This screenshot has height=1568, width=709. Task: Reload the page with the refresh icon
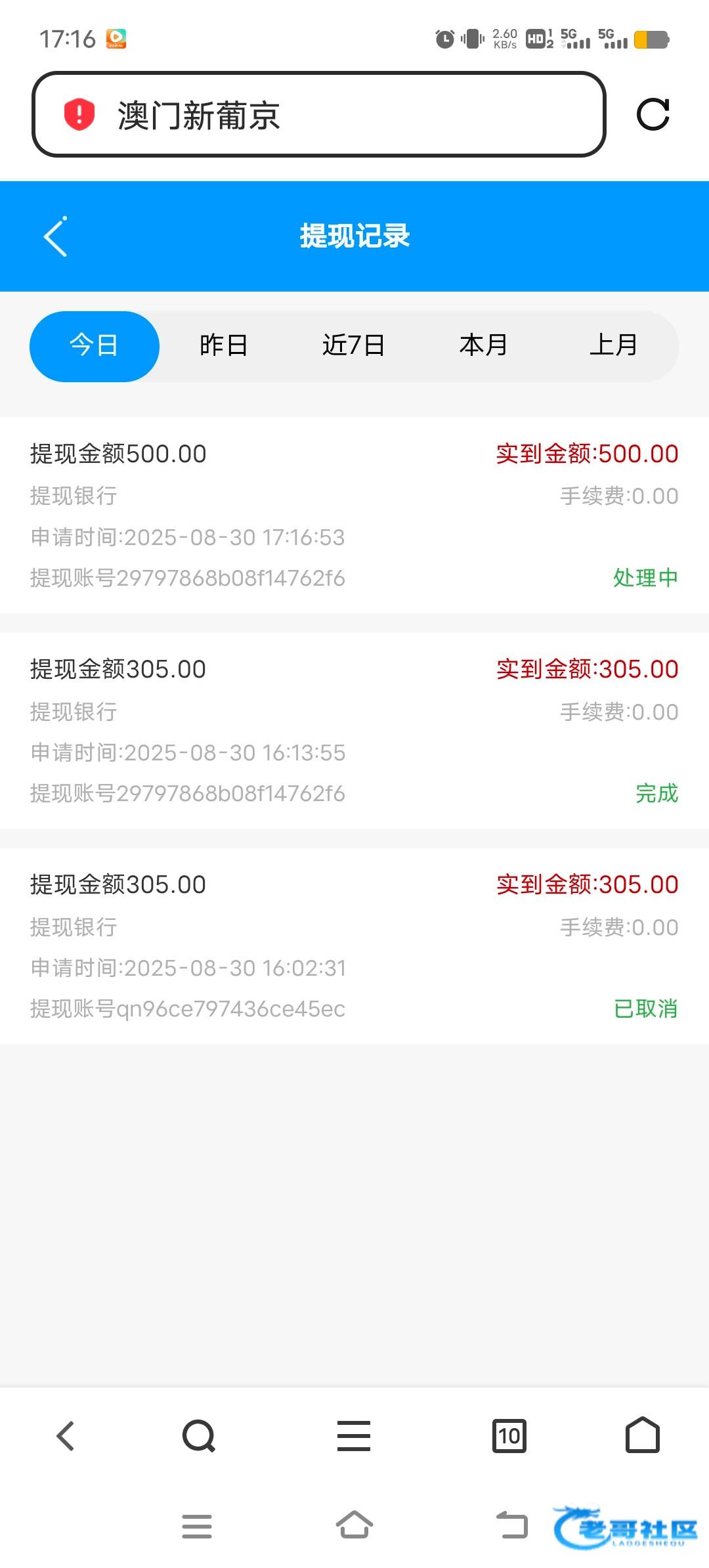653,115
